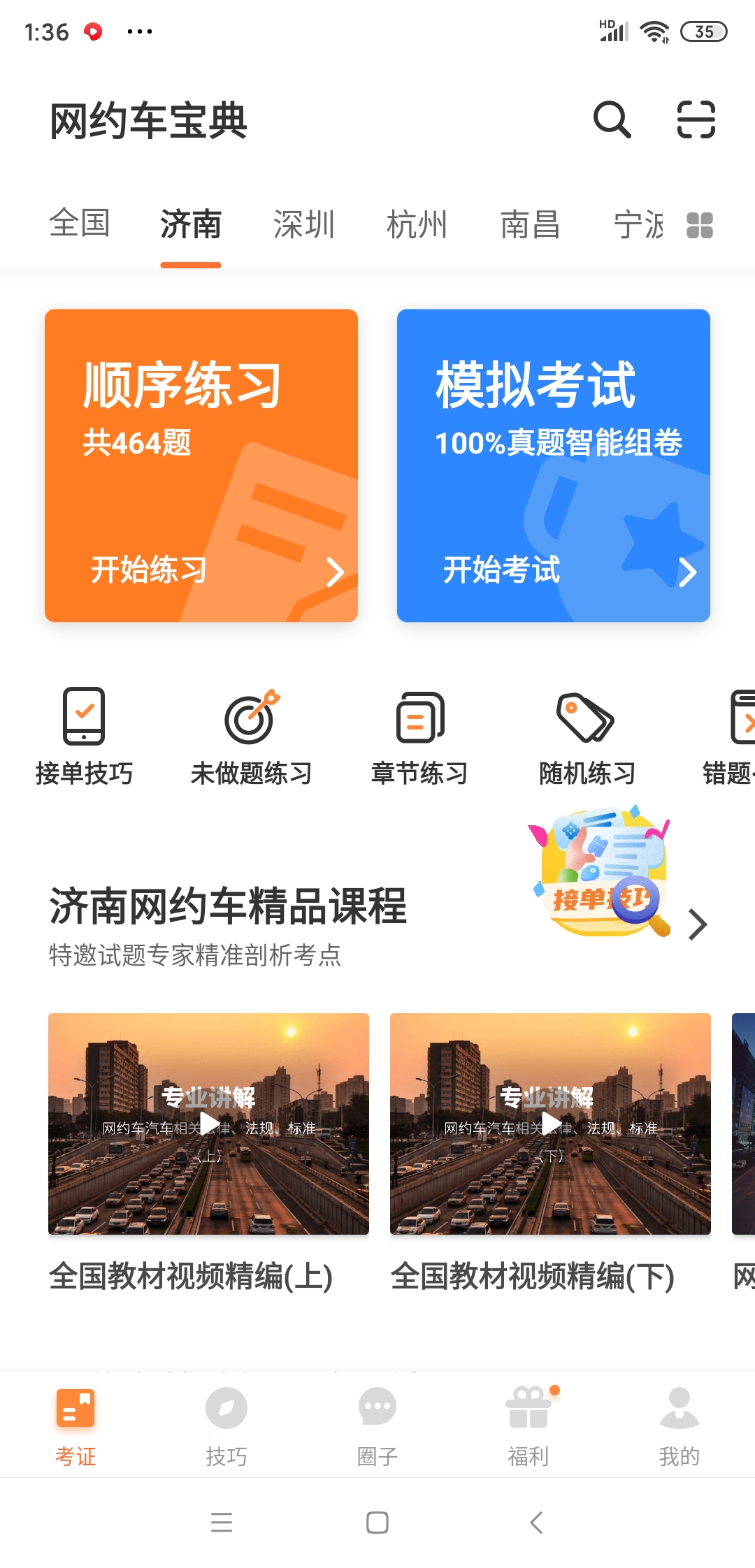Expand 济南网约车精品课程 via the chevron
The image size is (755, 1568).
[697, 924]
